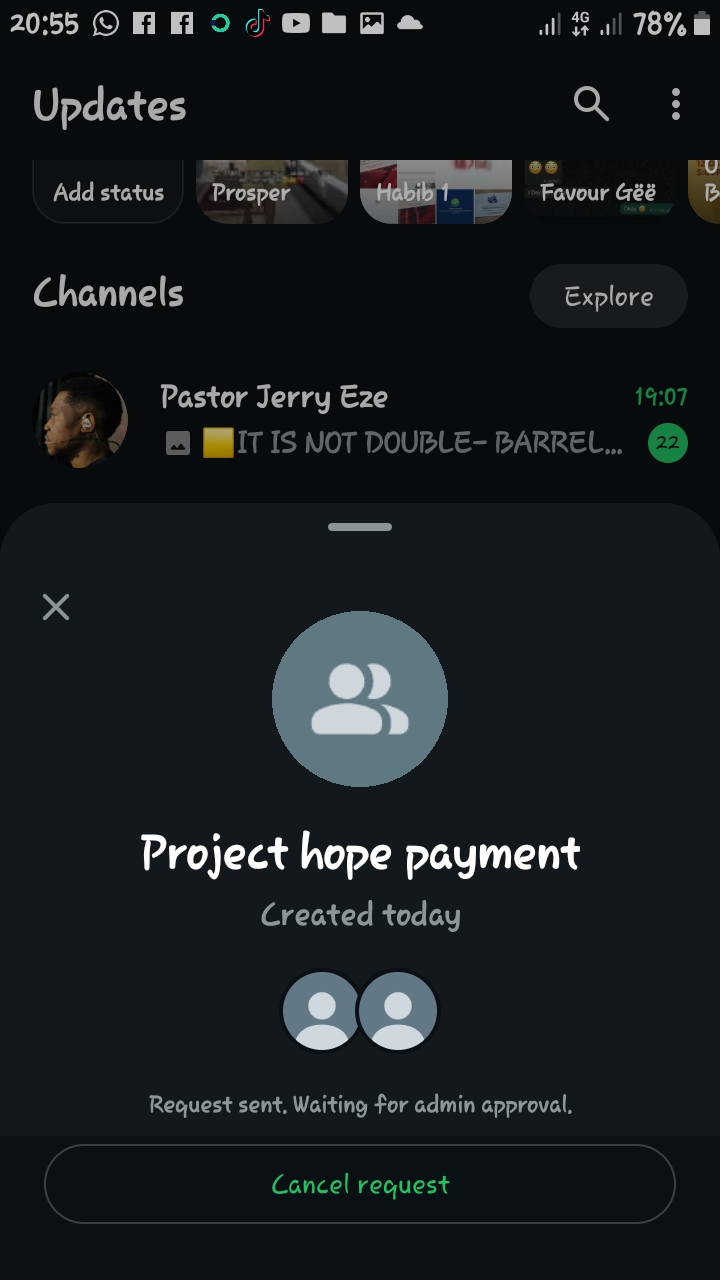This screenshot has width=720, height=1280.
Task: View Favour Gëë's status update
Action: 598,192
